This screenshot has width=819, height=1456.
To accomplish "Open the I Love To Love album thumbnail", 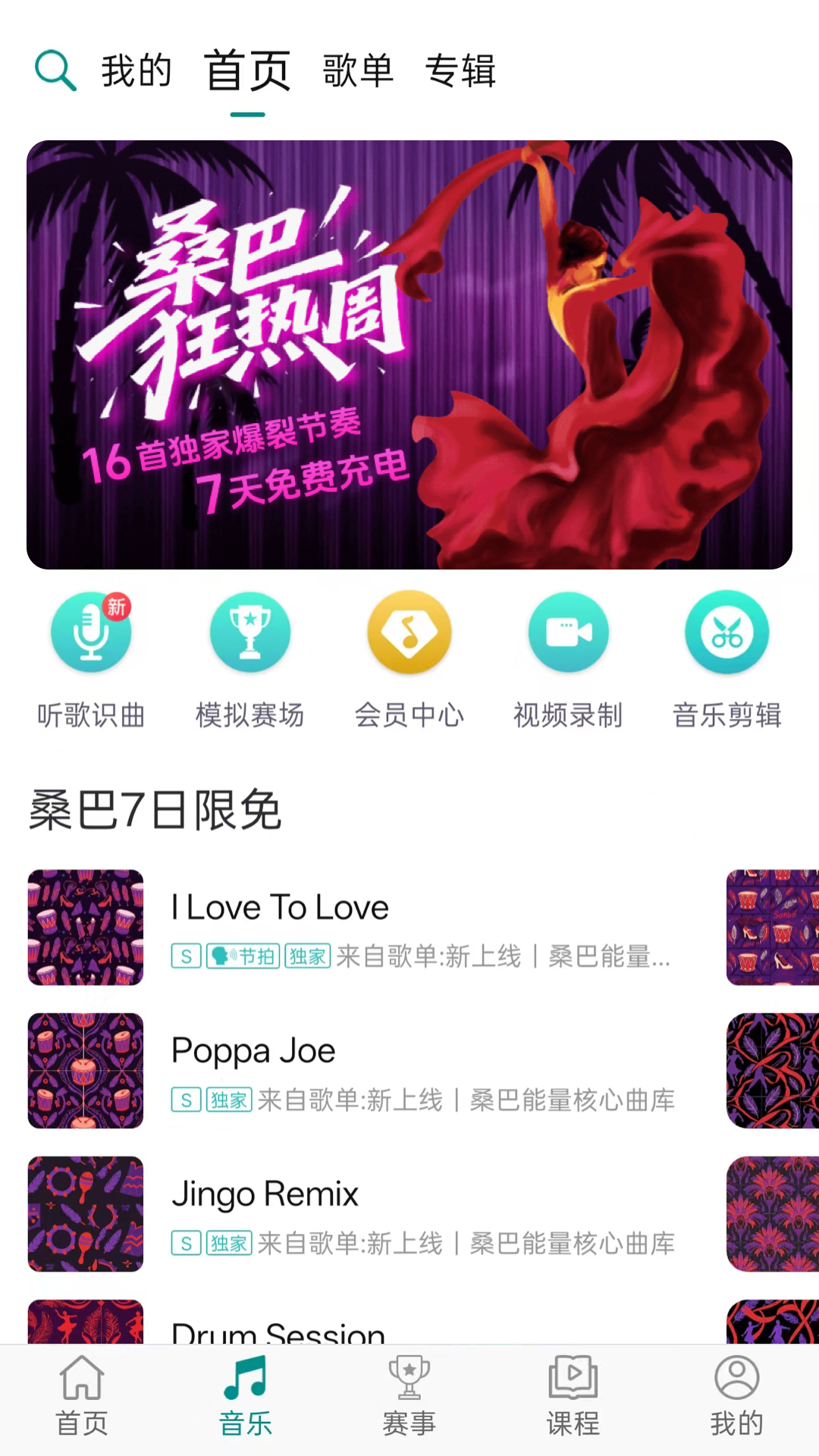I will (x=85, y=927).
